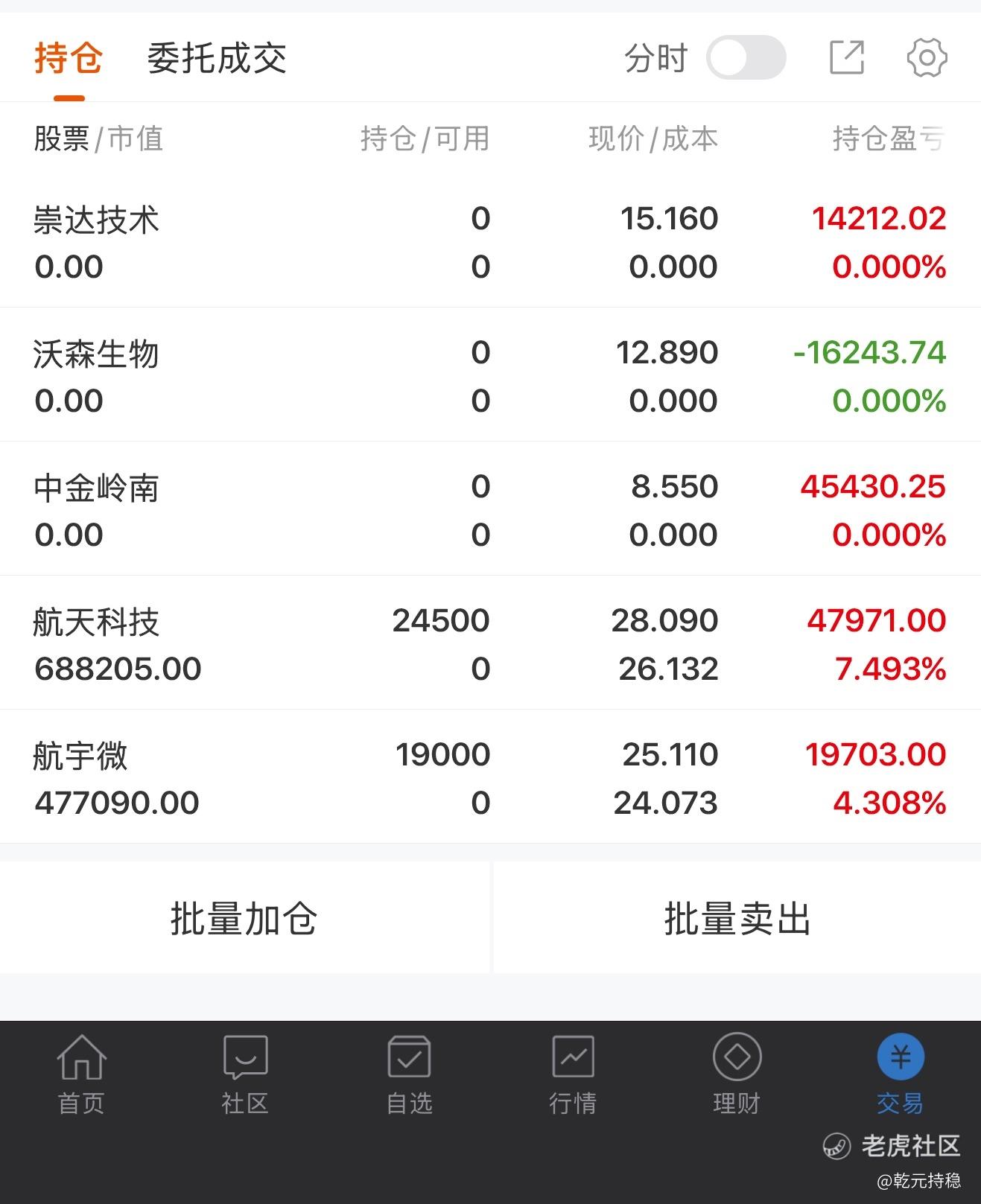
Task: Open the 崇达技术 holding row
Action: click(490, 242)
